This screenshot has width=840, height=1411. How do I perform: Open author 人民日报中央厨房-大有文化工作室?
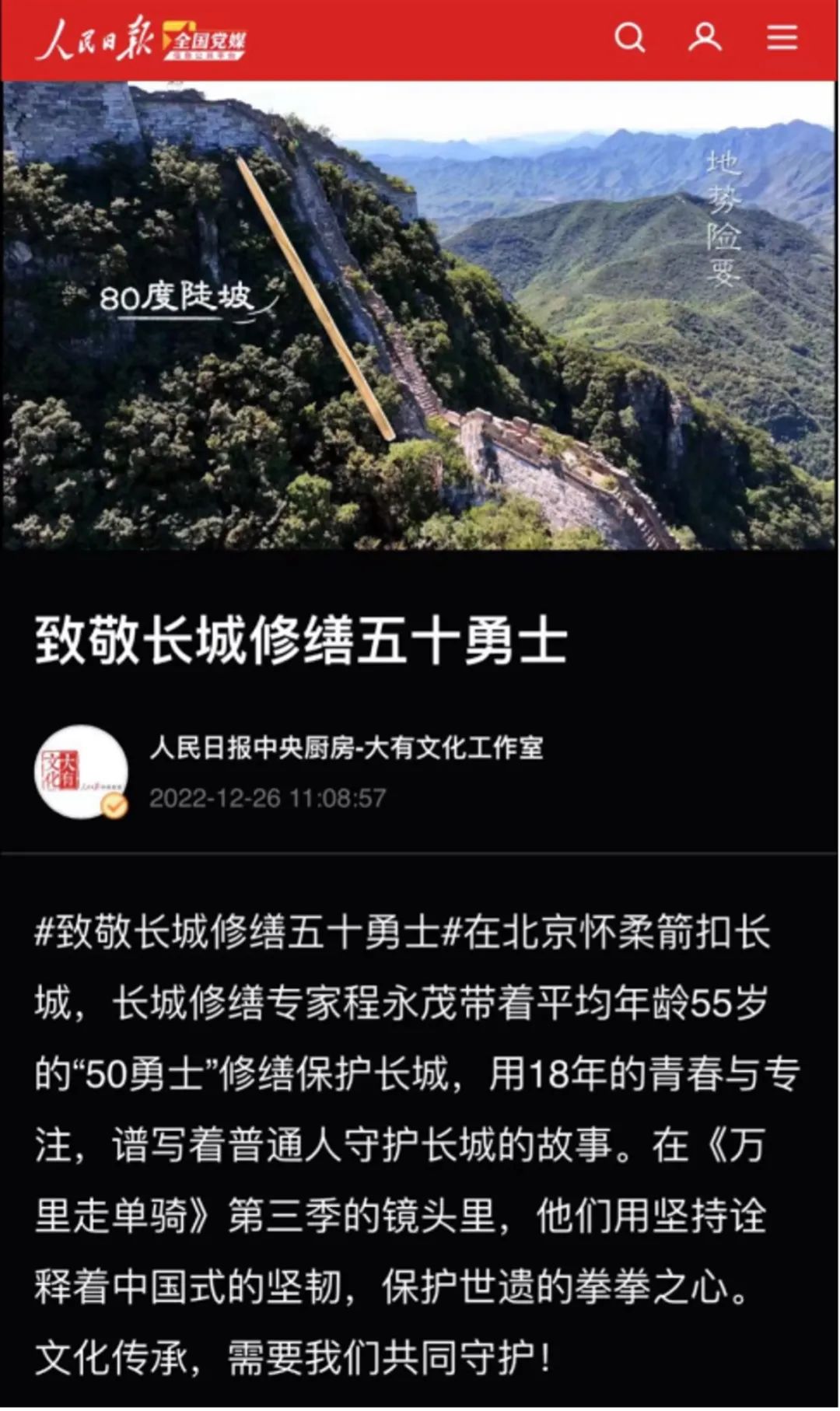tap(346, 748)
